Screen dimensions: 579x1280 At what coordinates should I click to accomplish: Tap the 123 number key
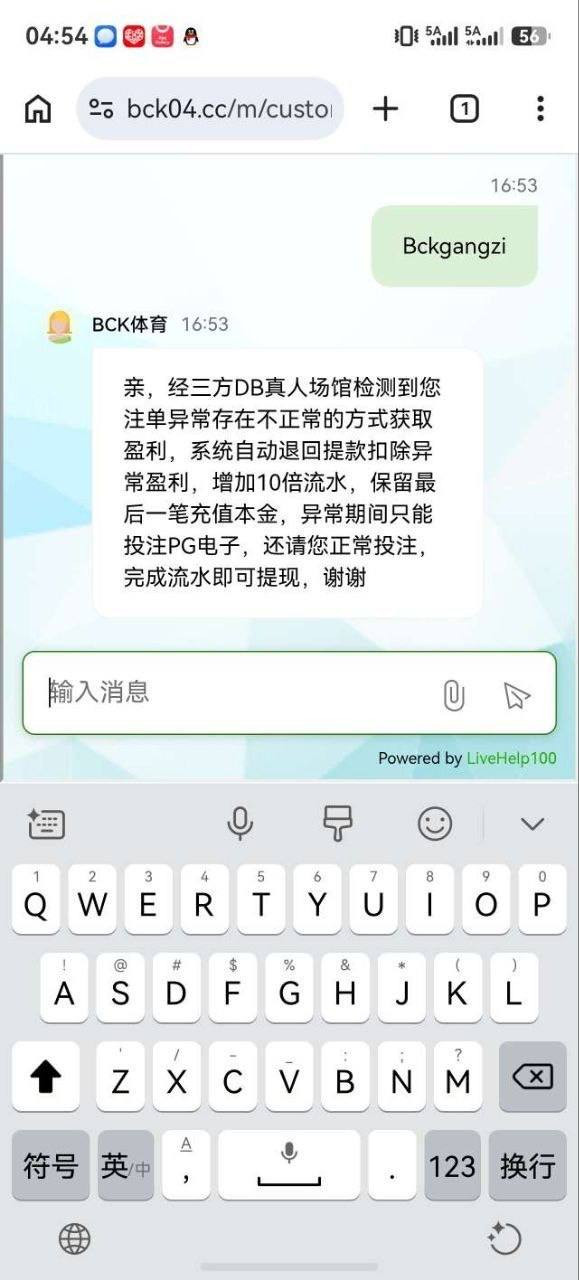[x=452, y=1165]
